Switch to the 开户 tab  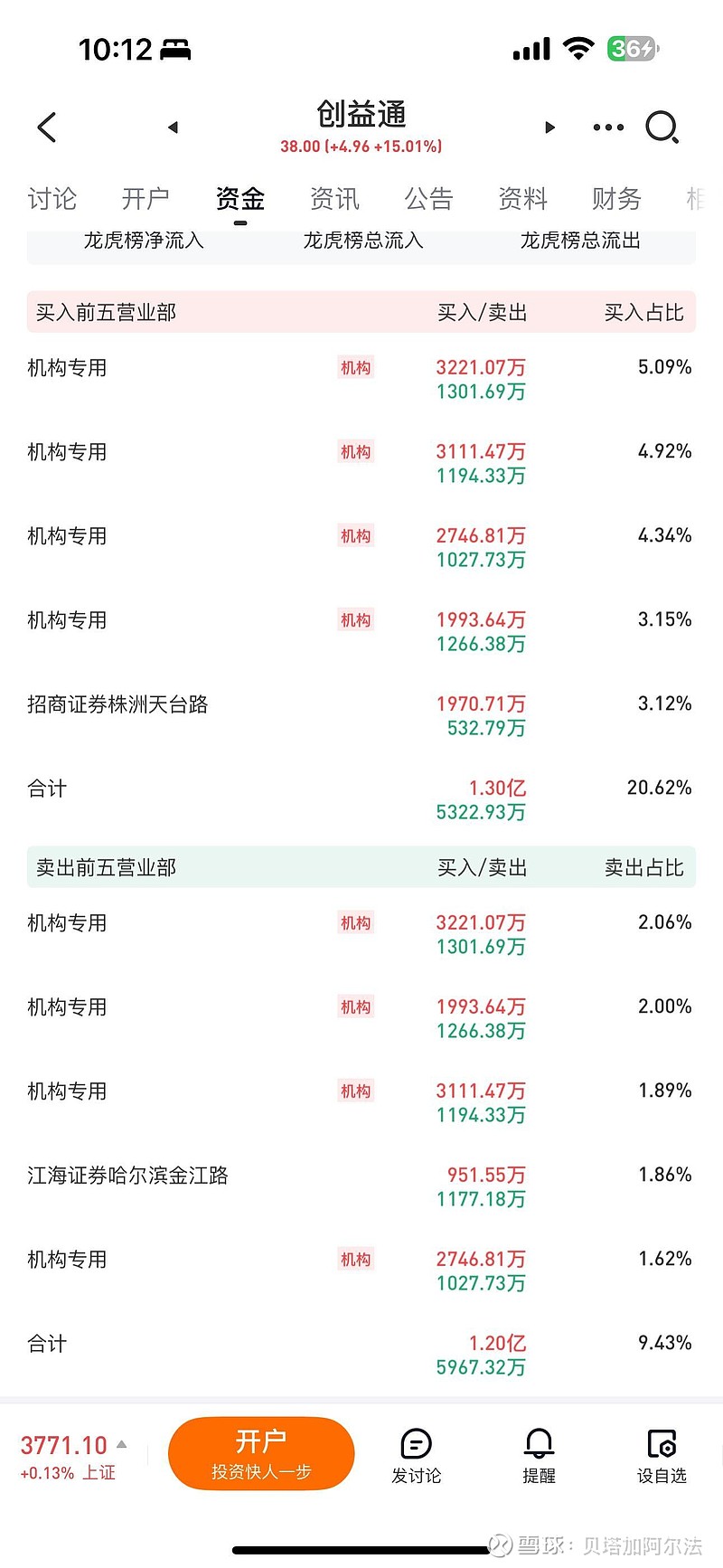pos(146,199)
